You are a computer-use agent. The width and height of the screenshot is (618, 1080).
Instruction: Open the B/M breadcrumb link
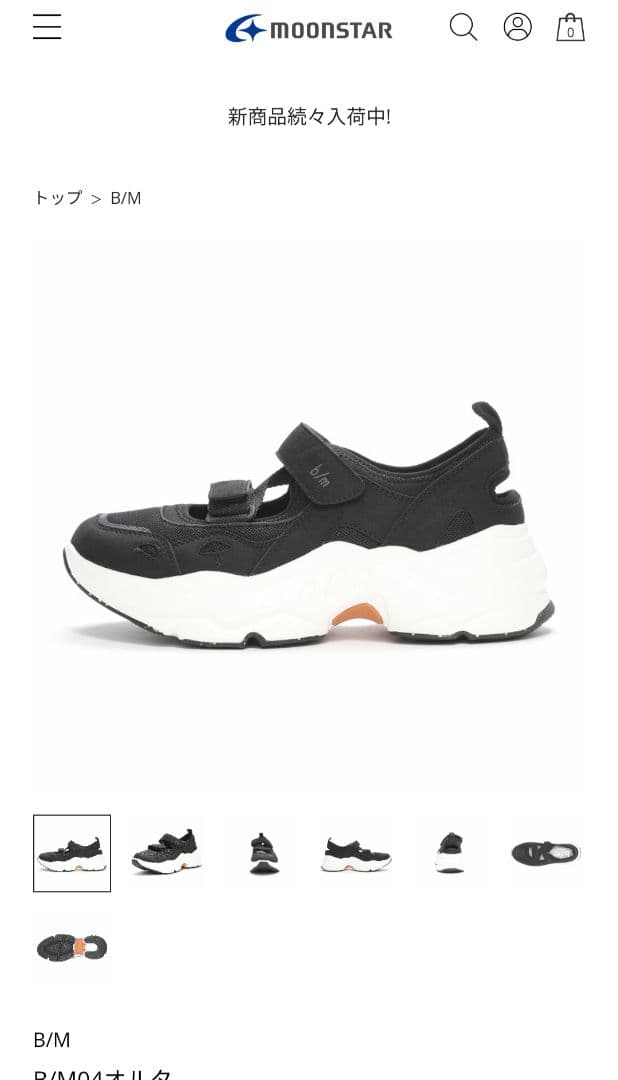[x=126, y=198]
